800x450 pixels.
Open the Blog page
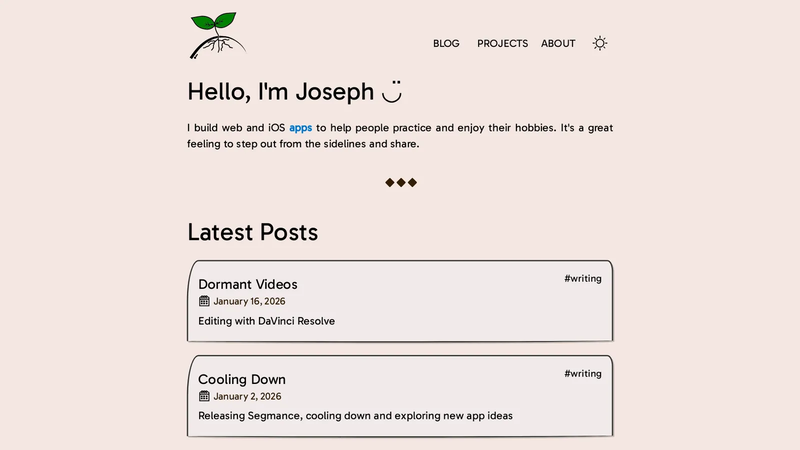[x=446, y=43]
